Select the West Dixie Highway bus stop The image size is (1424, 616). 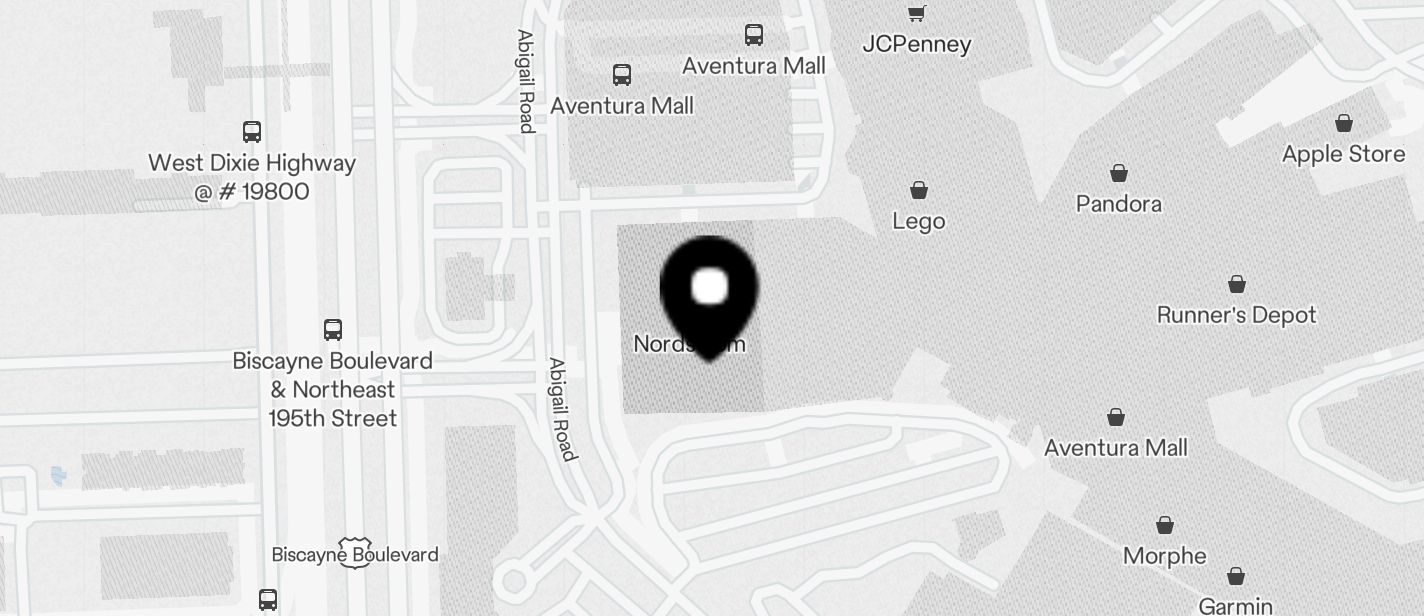click(252, 131)
